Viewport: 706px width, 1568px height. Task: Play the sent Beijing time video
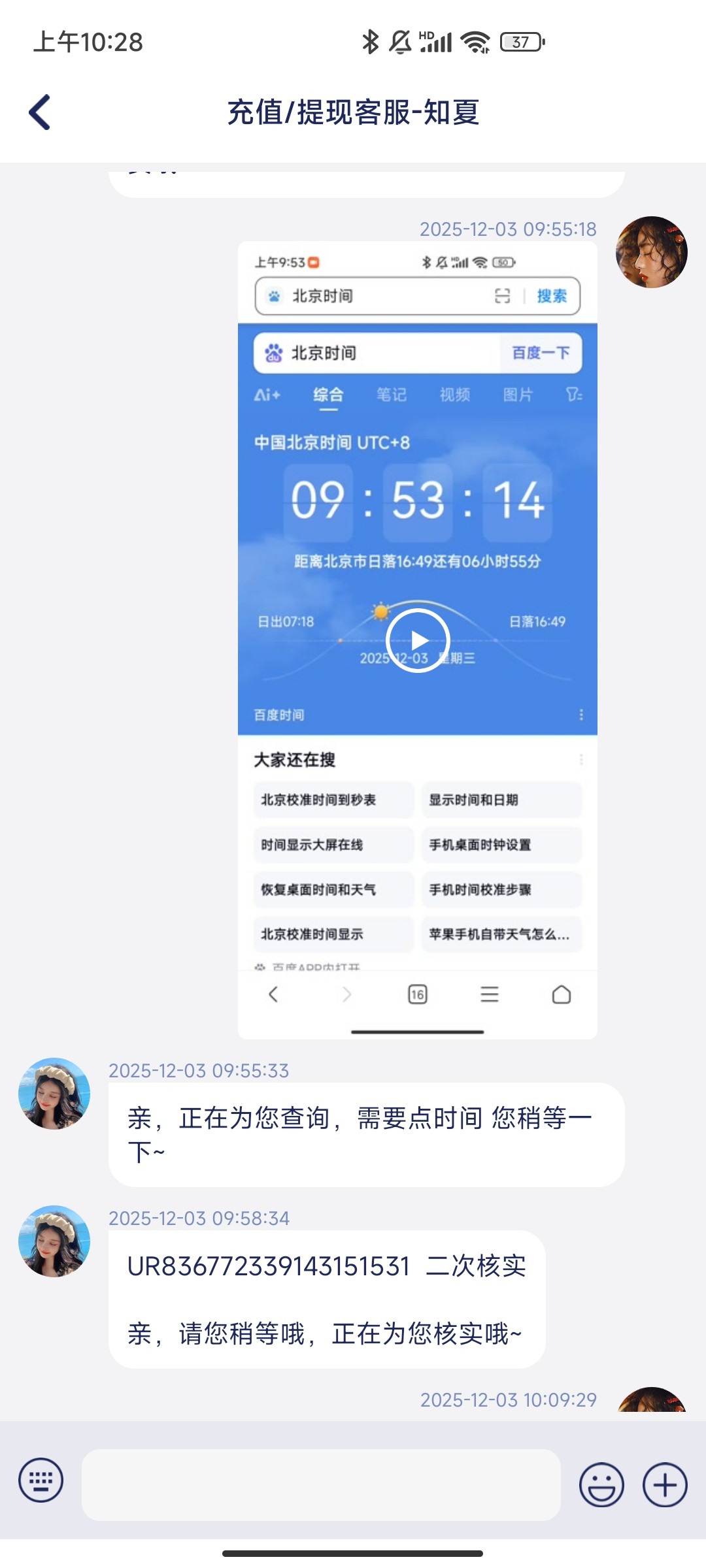coord(418,640)
